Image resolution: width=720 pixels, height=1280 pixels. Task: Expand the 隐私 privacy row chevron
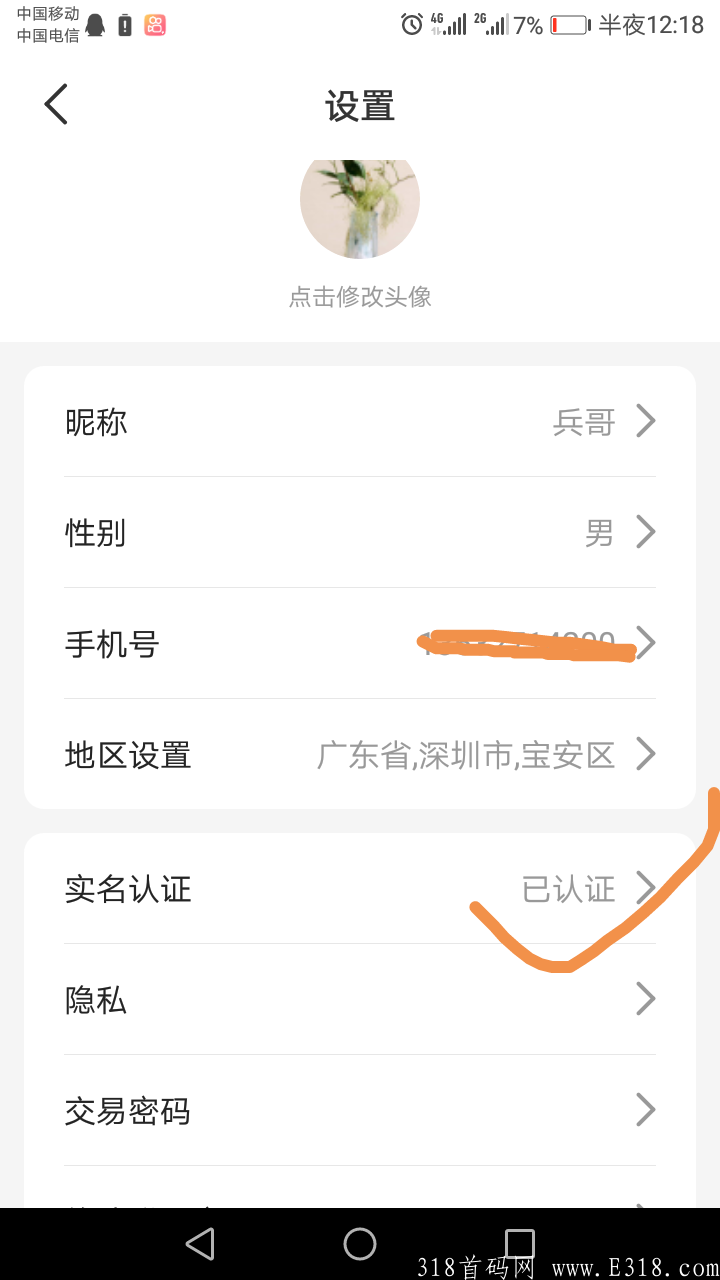click(646, 998)
